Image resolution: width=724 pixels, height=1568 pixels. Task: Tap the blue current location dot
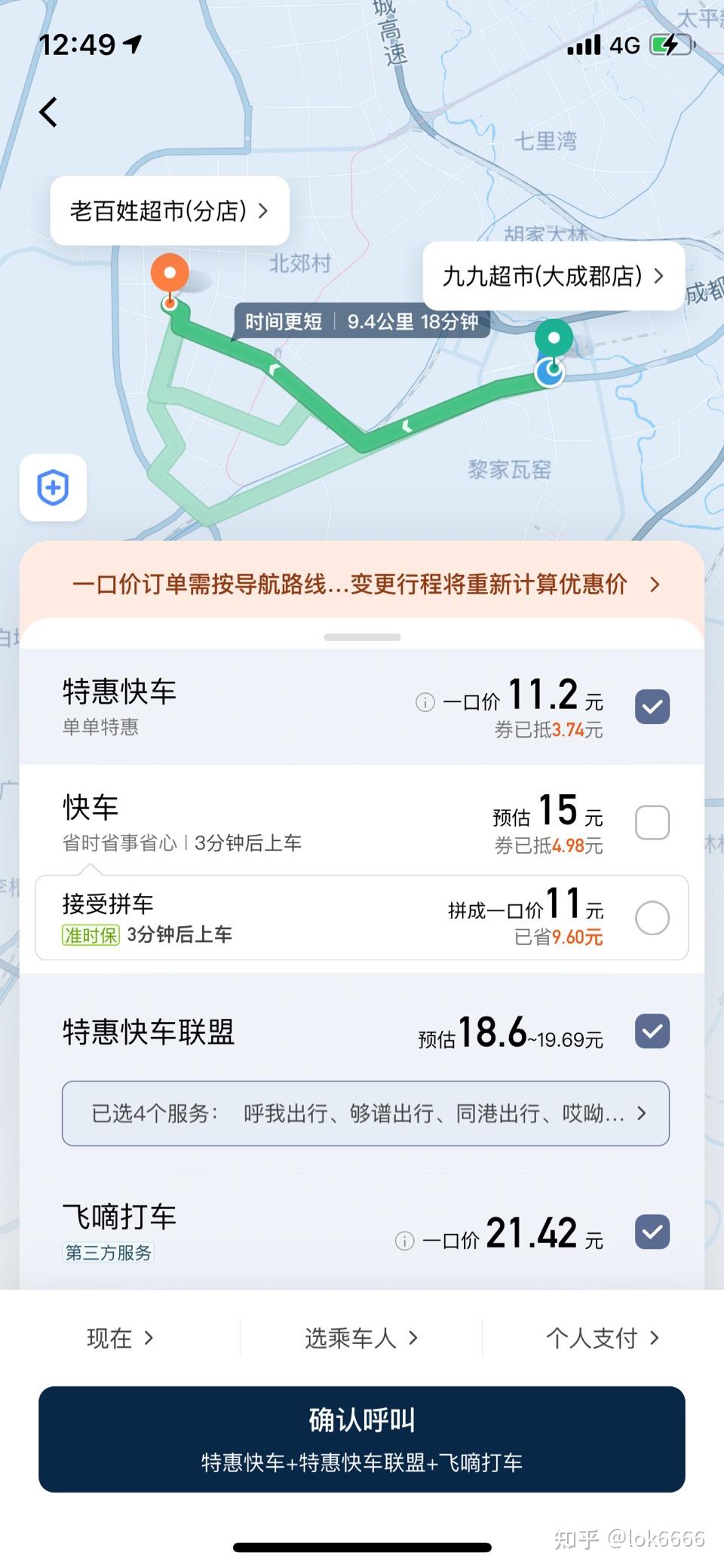550,373
